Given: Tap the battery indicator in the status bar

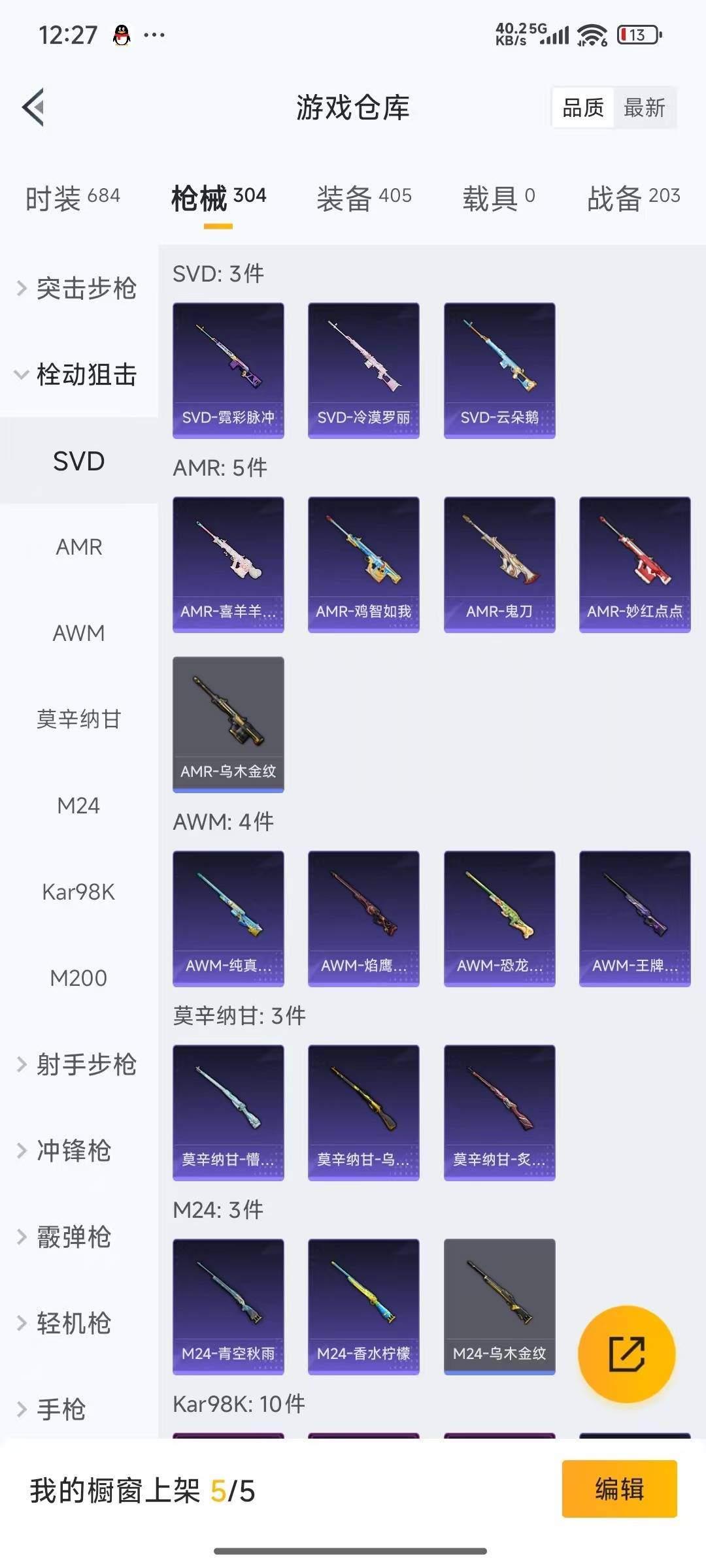Looking at the screenshot, I should 639,37.
